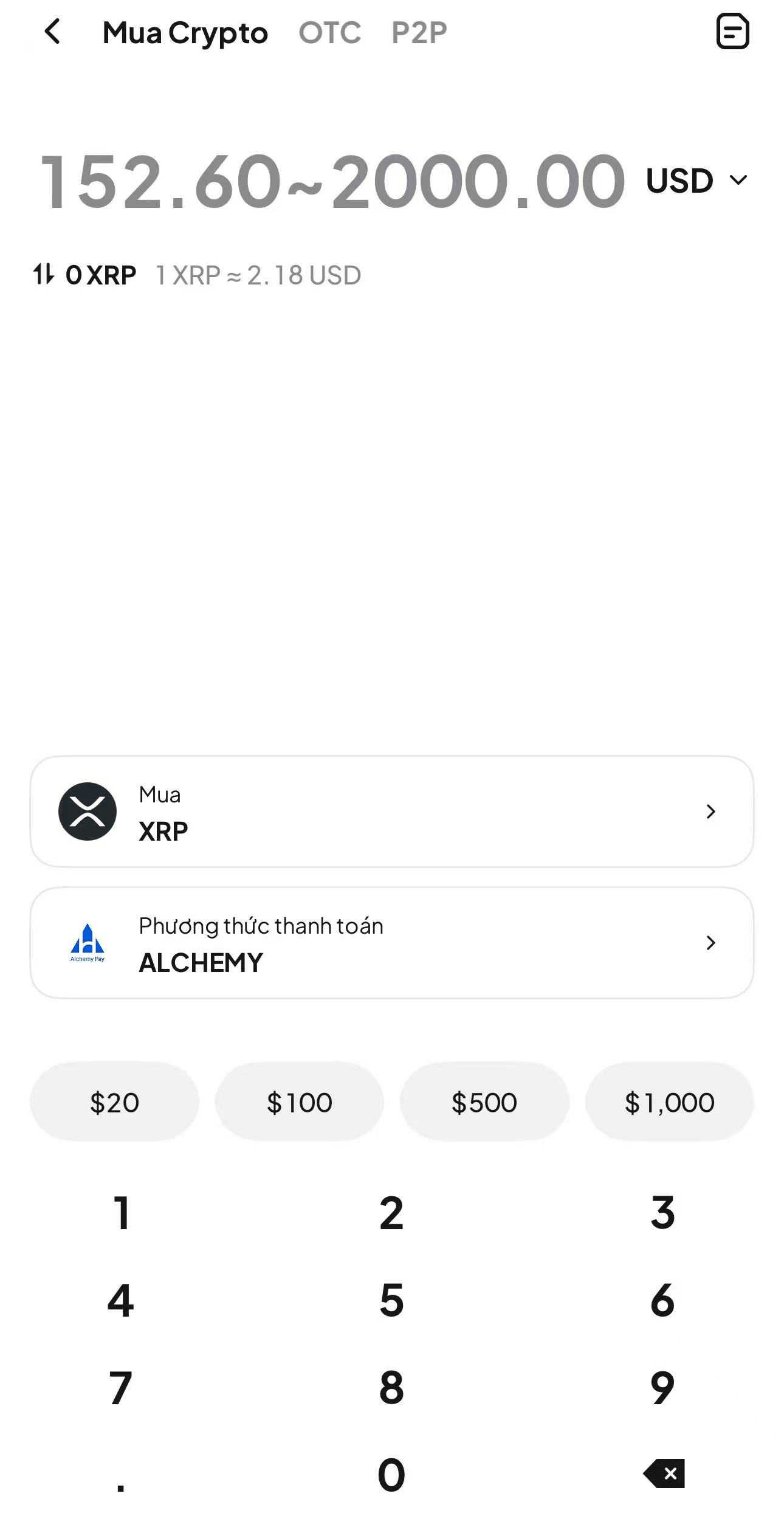This screenshot has width=784, height=1530.
Task: Select the XRP coin logo
Action: [x=87, y=812]
